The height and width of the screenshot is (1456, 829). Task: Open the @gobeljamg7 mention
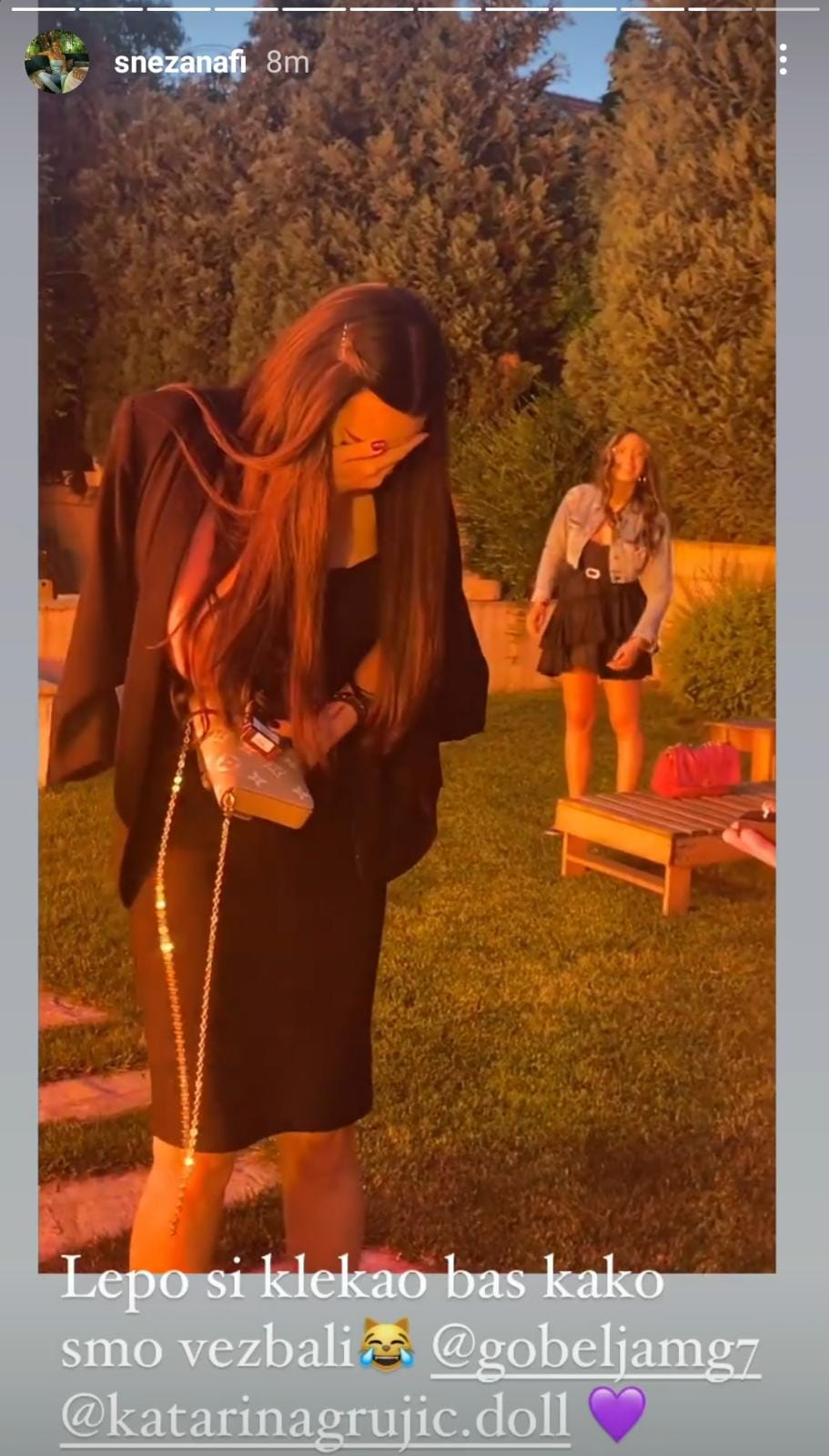pyautogui.click(x=594, y=1349)
